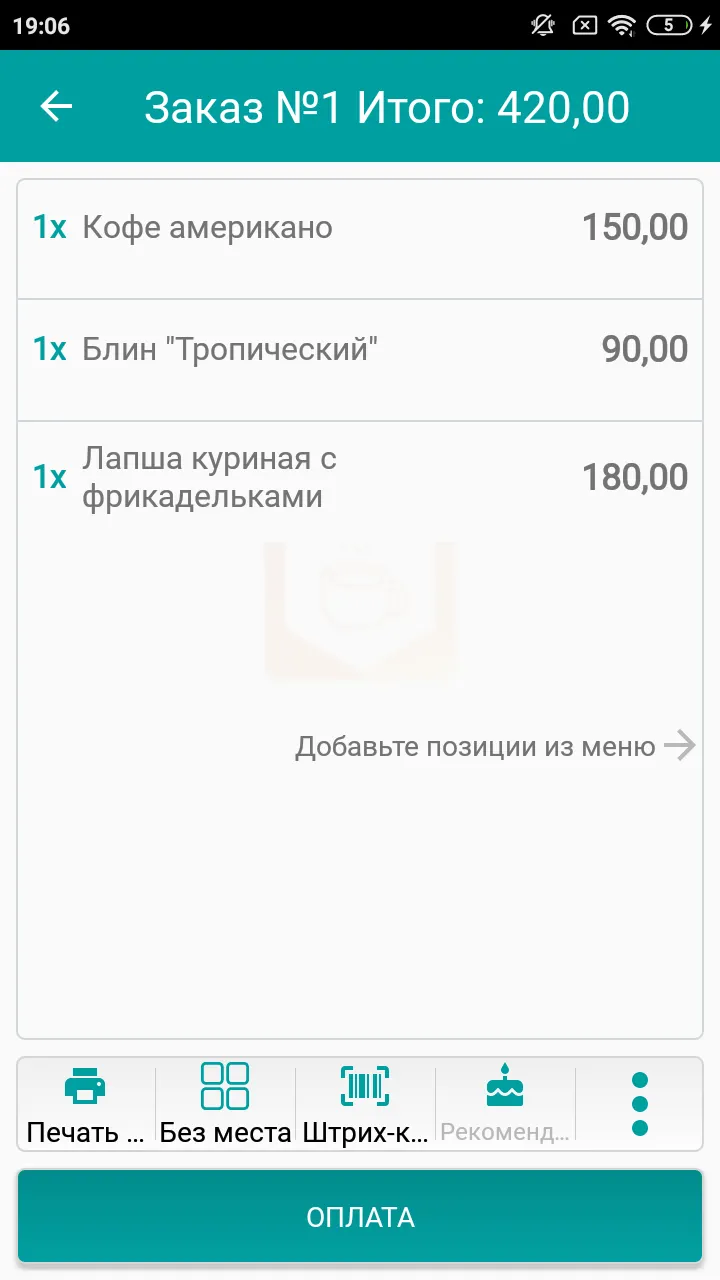Open the Штрих-код barcode scanner
The image size is (720, 1280).
pyautogui.click(x=365, y=1104)
